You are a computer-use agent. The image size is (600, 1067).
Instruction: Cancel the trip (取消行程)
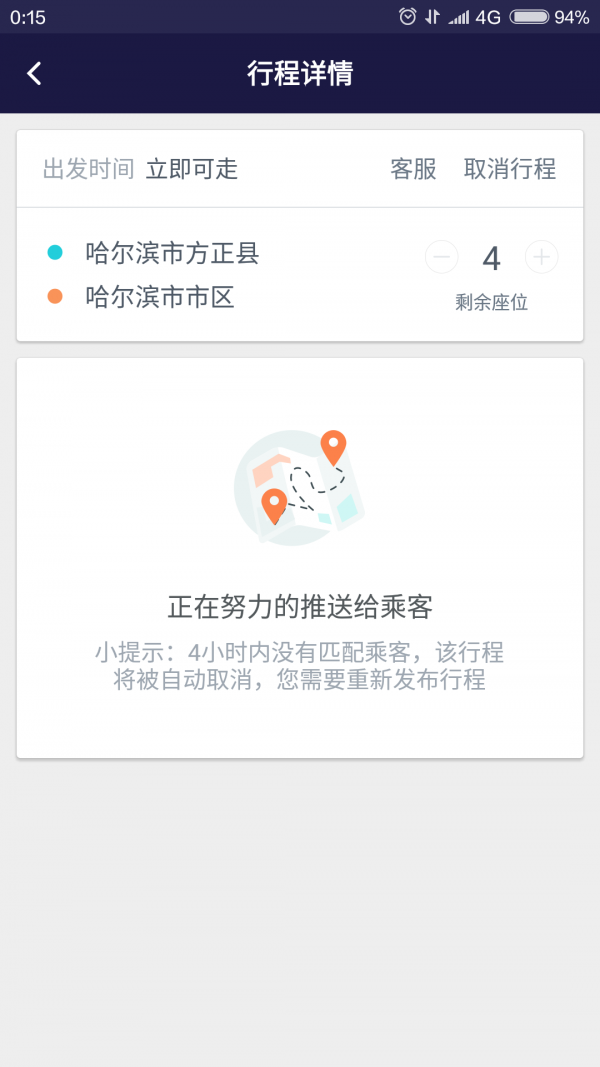pos(510,169)
